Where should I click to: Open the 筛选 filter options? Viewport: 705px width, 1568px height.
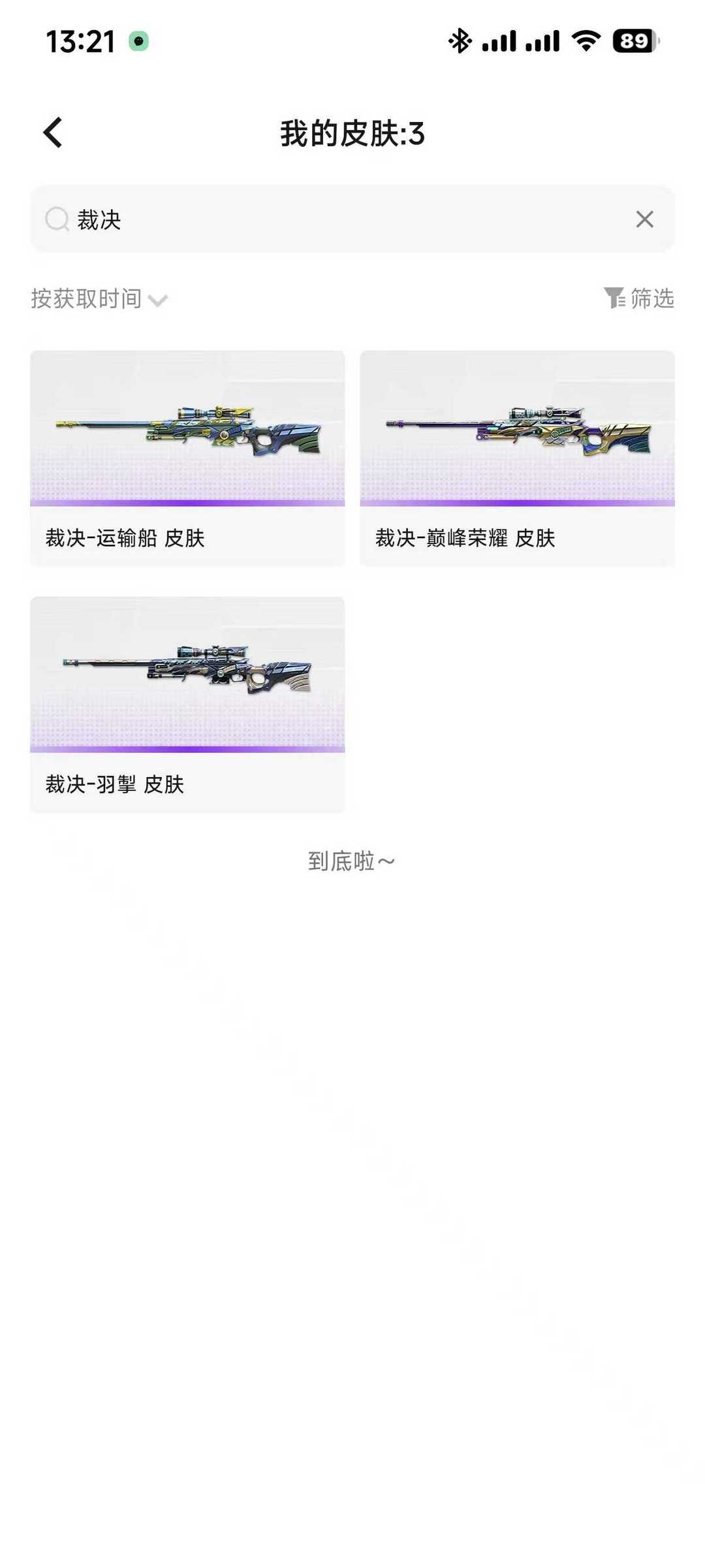[x=638, y=298]
